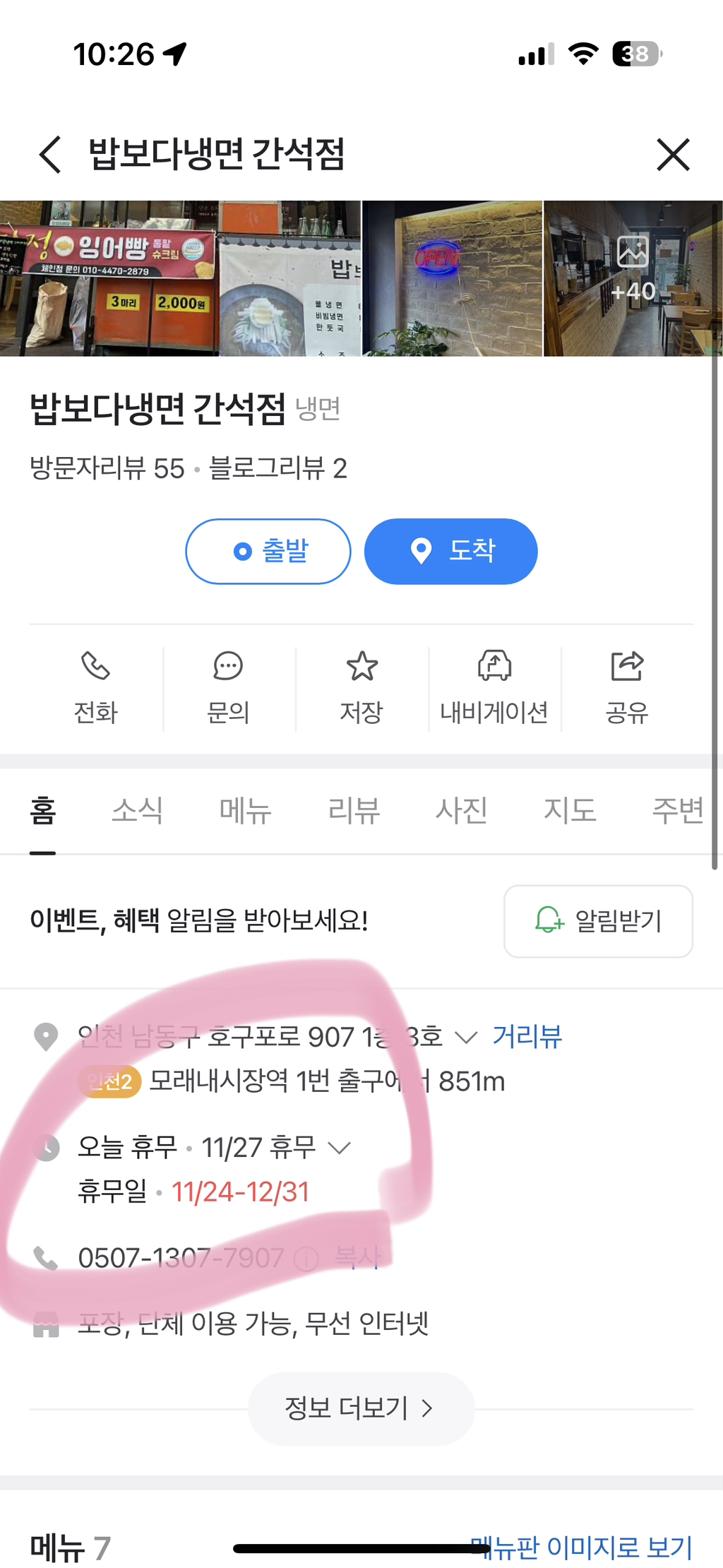Screen dimensions: 723x1568
Task: Switch to the 리뷰 tab
Action: [354, 810]
